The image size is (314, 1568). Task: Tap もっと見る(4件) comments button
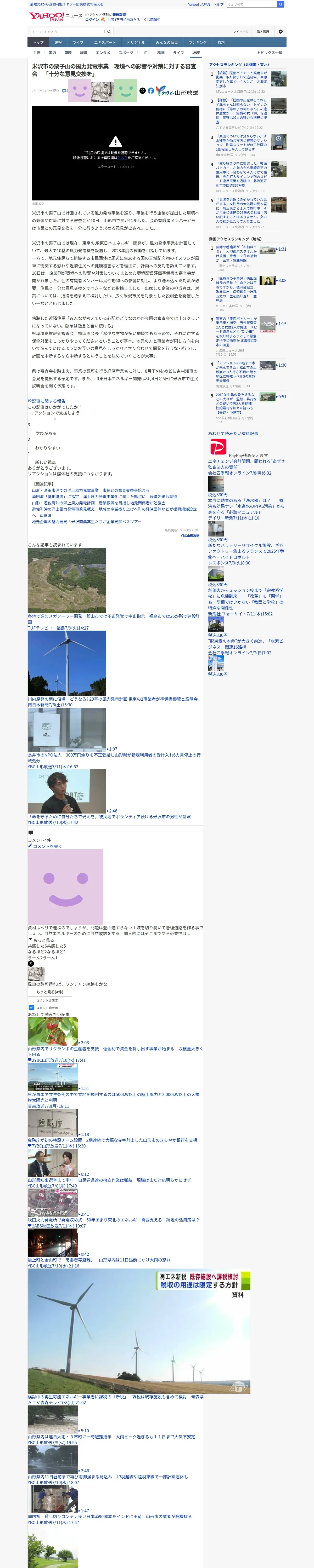pos(49,992)
